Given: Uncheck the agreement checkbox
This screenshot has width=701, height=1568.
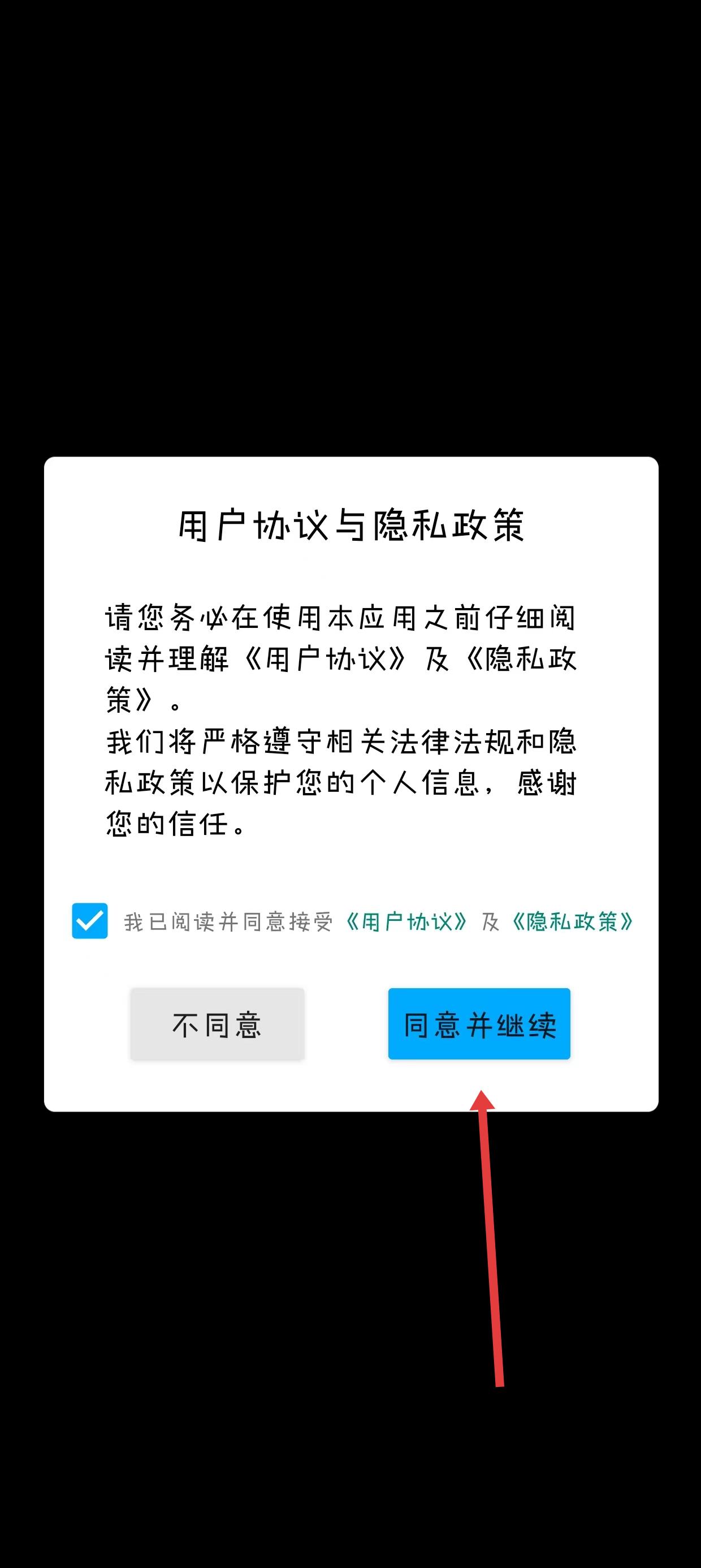Looking at the screenshot, I should 89,921.
